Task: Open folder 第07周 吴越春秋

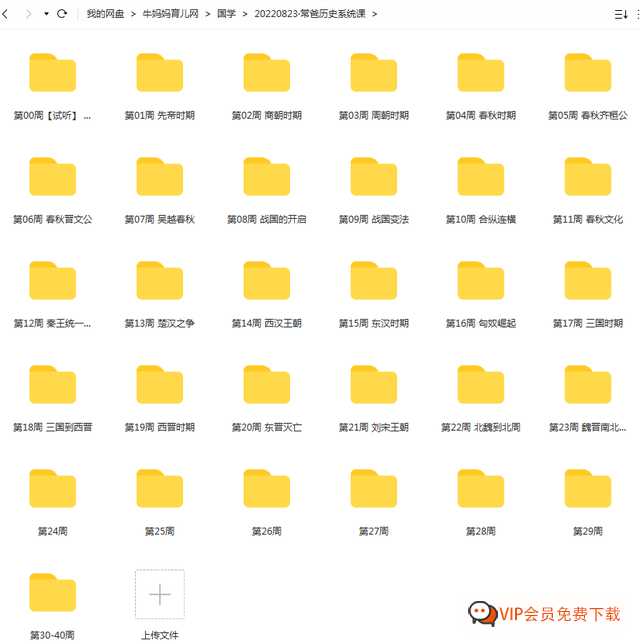Action: pyautogui.click(x=160, y=178)
